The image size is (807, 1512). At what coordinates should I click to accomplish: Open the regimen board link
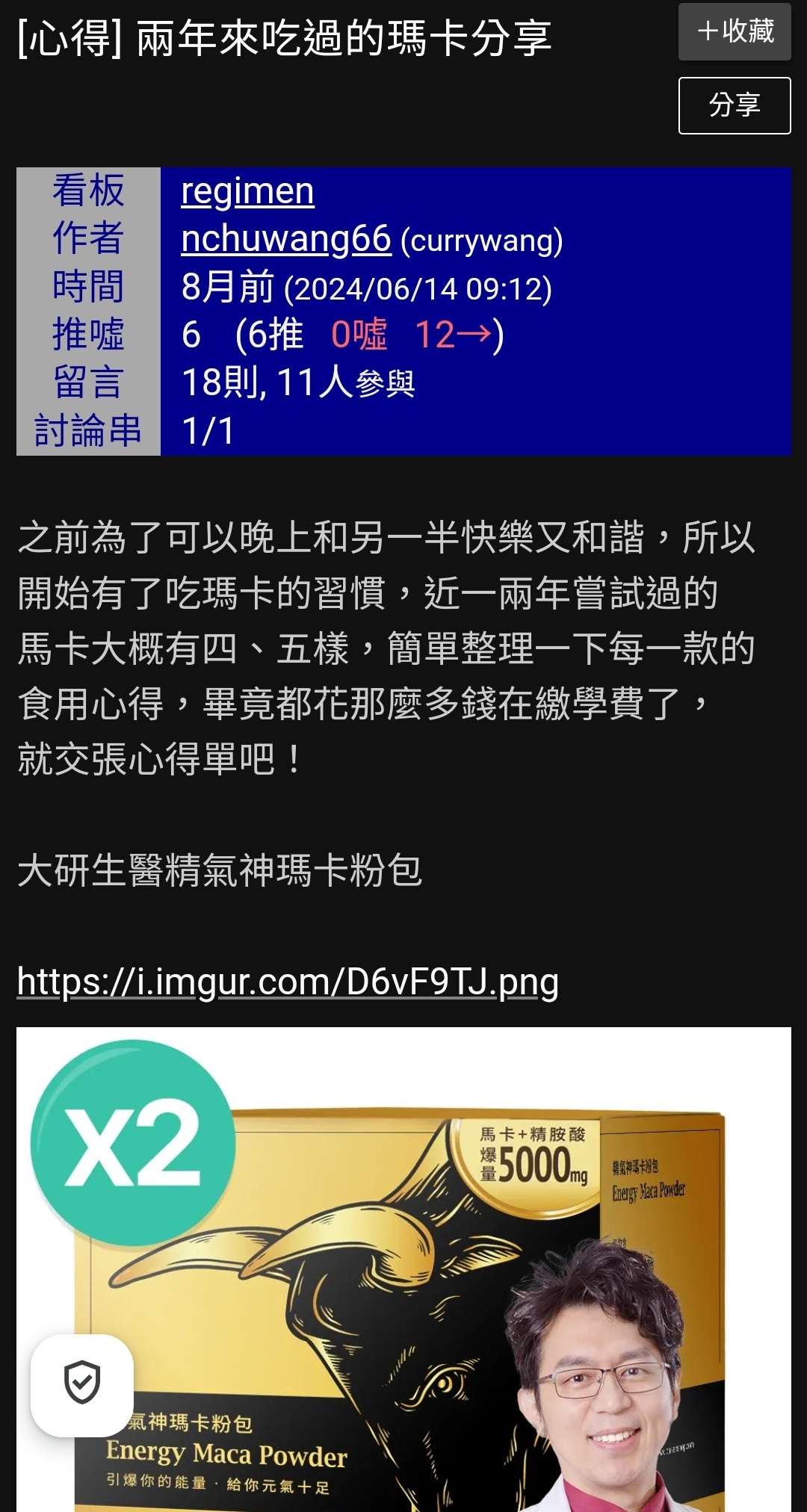[247, 191]
